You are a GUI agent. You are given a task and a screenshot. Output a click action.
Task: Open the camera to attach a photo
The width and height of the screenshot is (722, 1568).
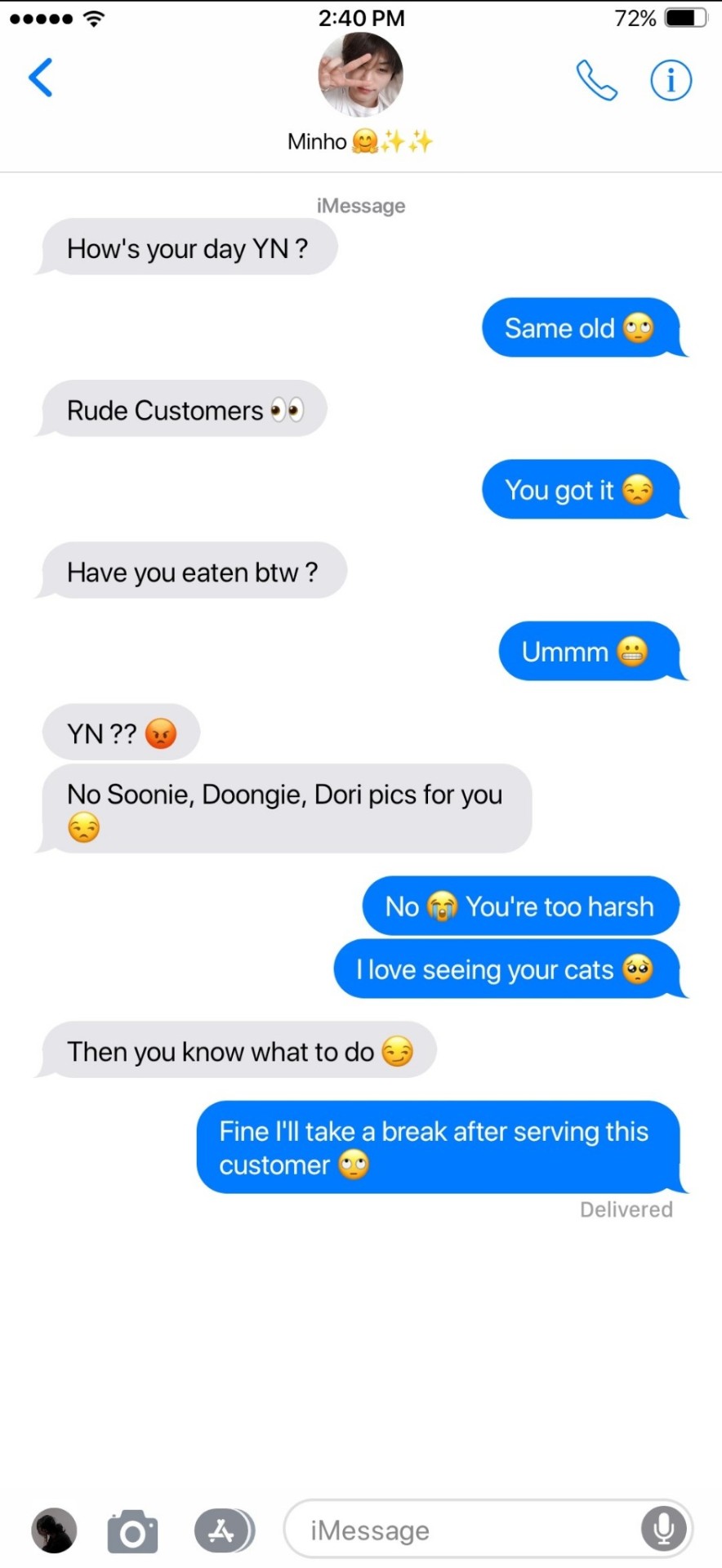[x=132, y=1530]
